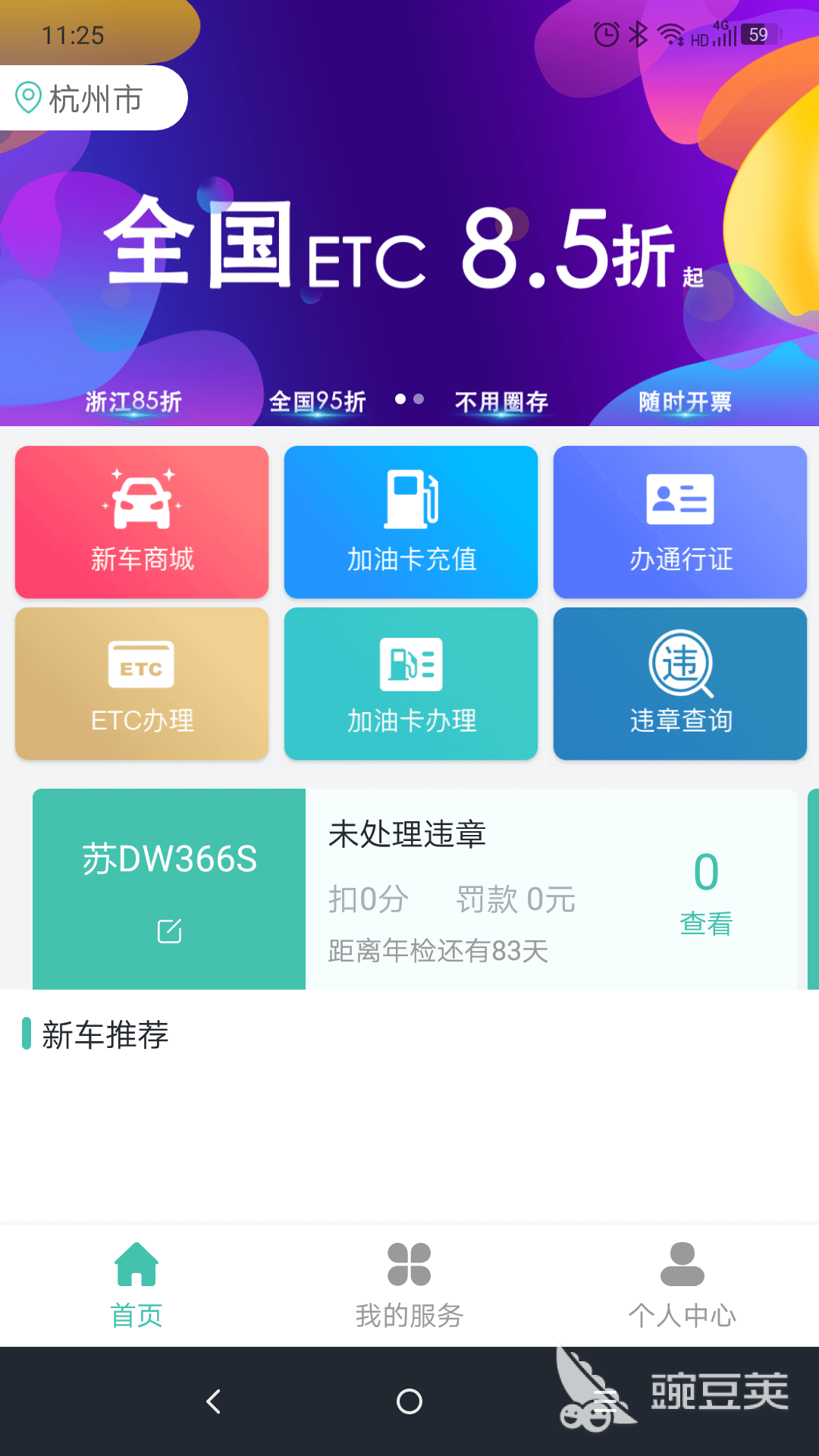Tap the system back button
819x1456 pixels.
point(214,1401)
